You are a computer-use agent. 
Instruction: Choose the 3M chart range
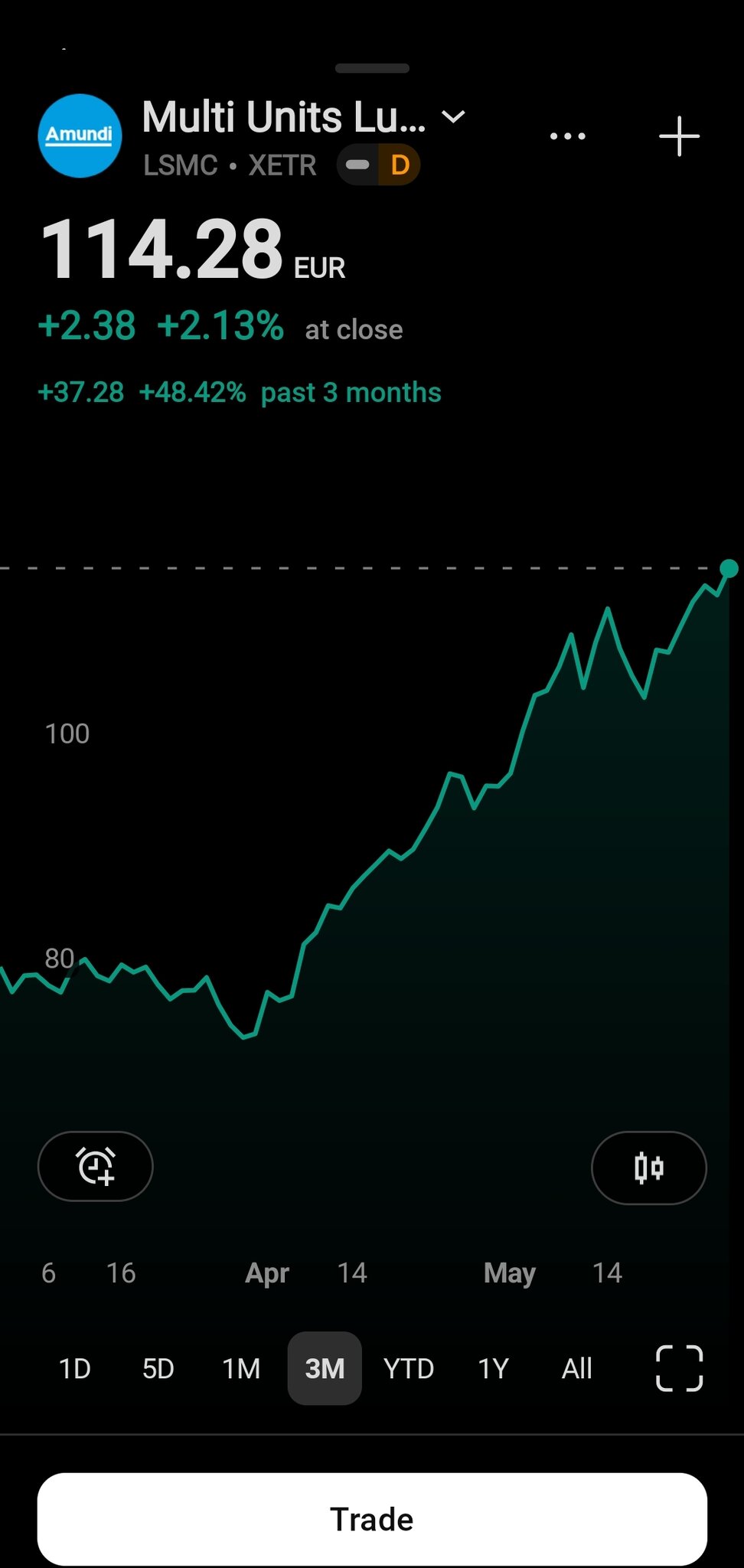click(x=325, y=1368)
